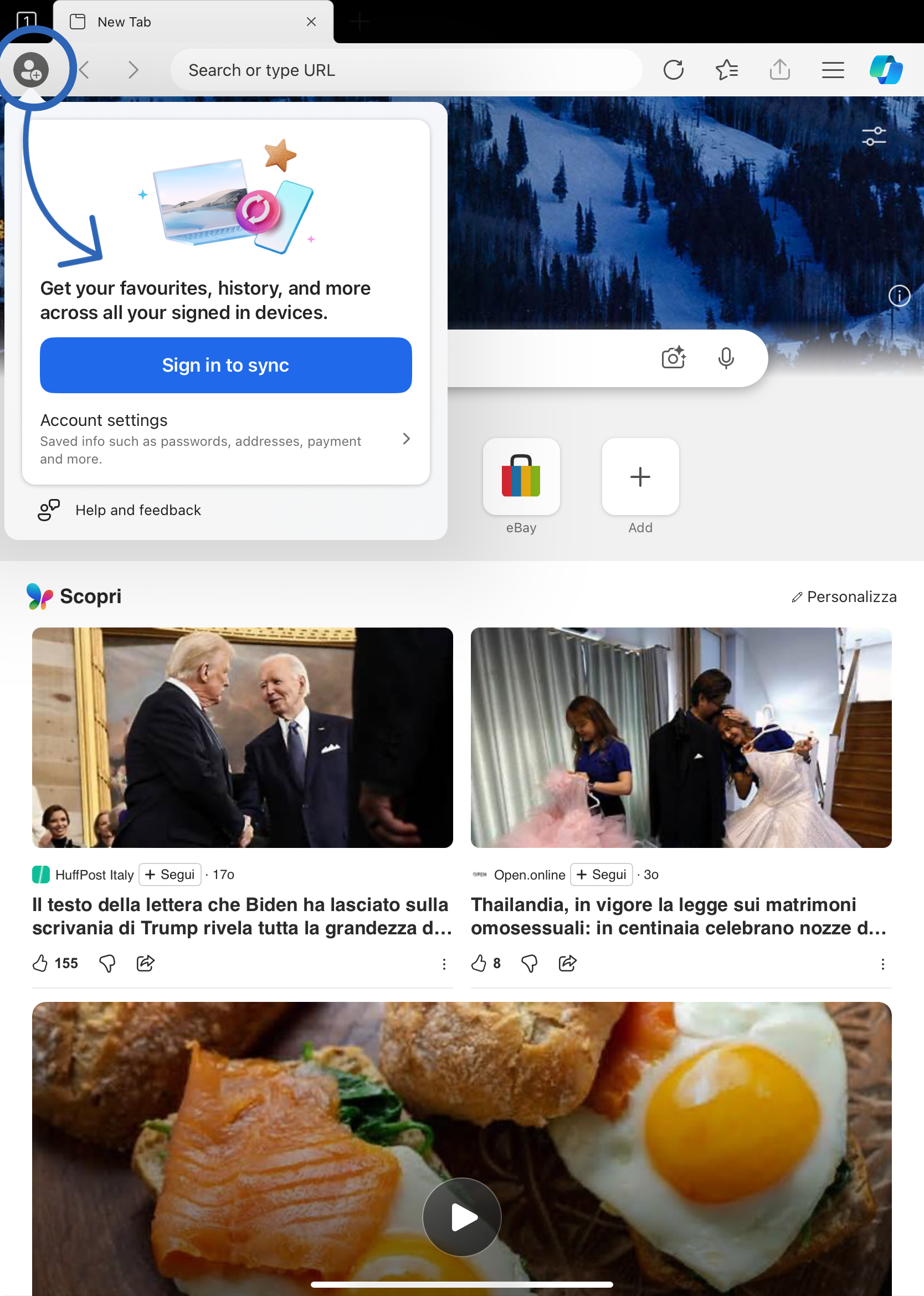Play the food video
This screenshot has height=1296, width=924.
(461, 1216)
